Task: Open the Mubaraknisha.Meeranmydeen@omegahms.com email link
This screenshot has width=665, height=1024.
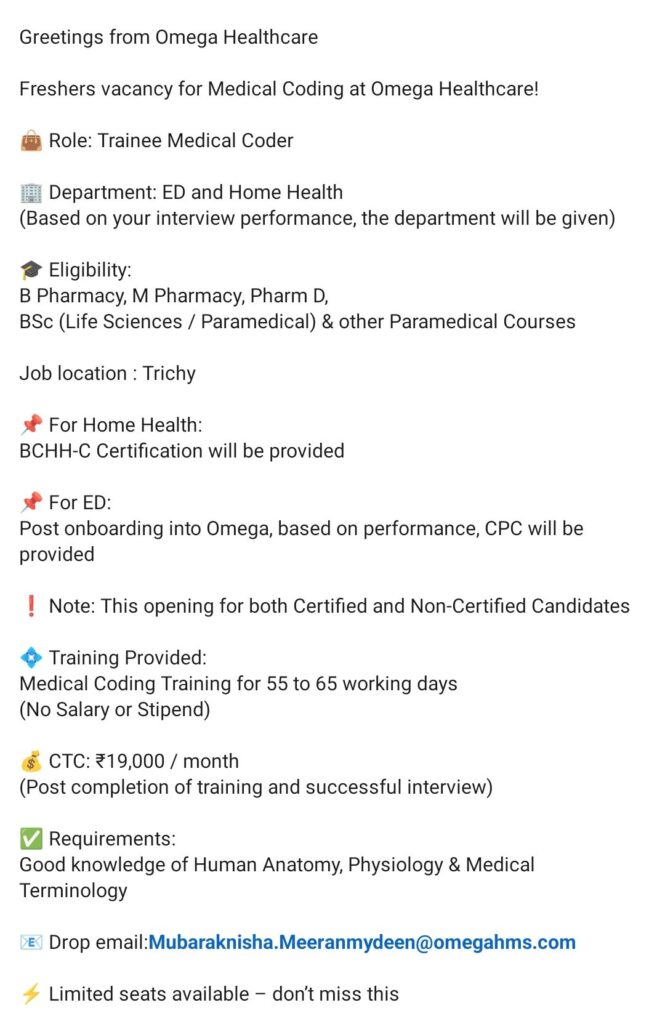Action: [362, 942]
